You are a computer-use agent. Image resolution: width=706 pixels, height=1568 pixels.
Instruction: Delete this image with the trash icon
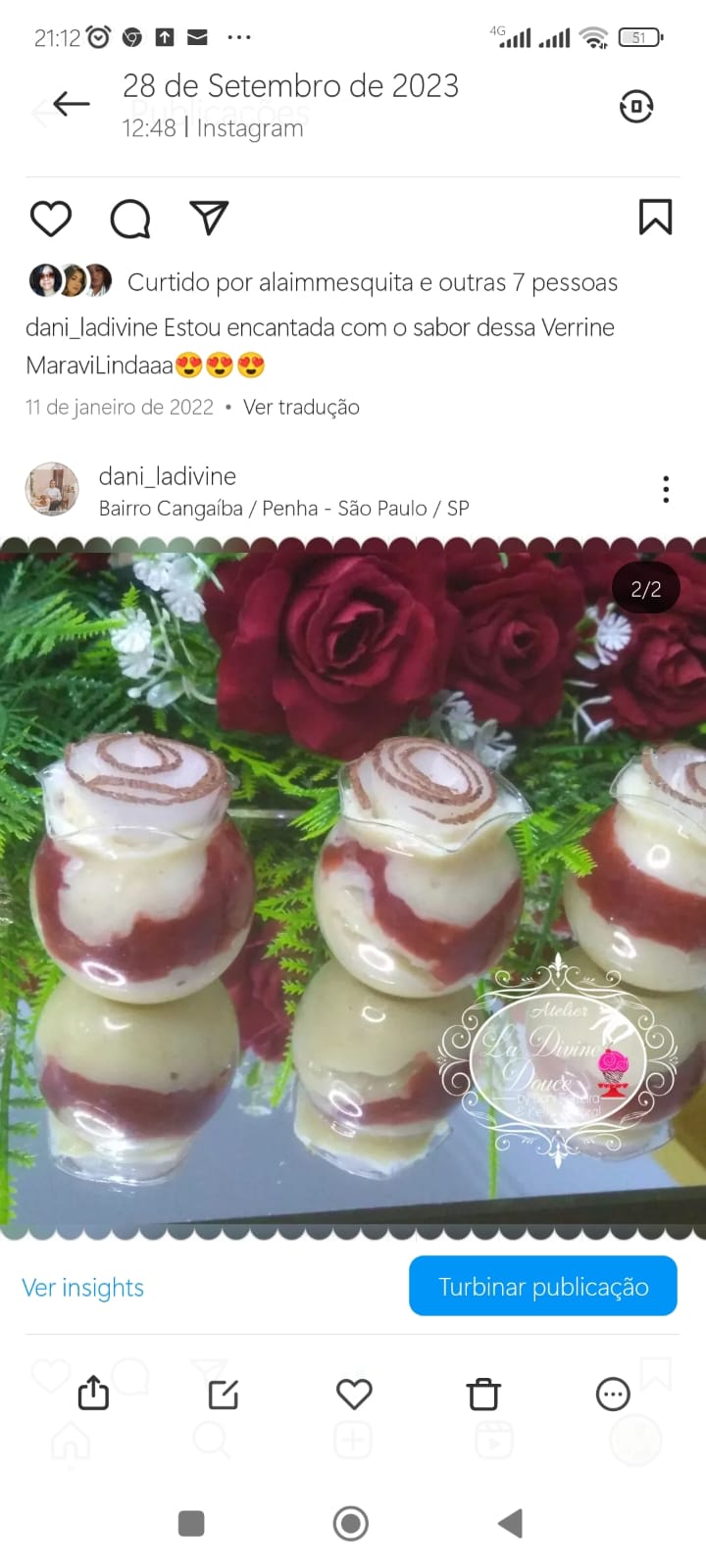pos(483,1394)
